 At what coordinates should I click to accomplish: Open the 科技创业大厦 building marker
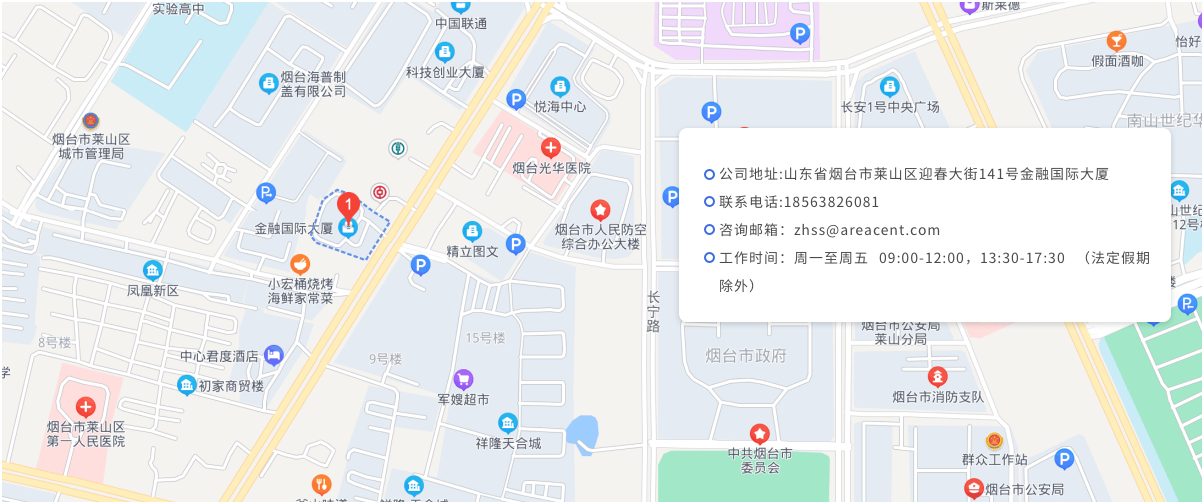click(444, 52)
